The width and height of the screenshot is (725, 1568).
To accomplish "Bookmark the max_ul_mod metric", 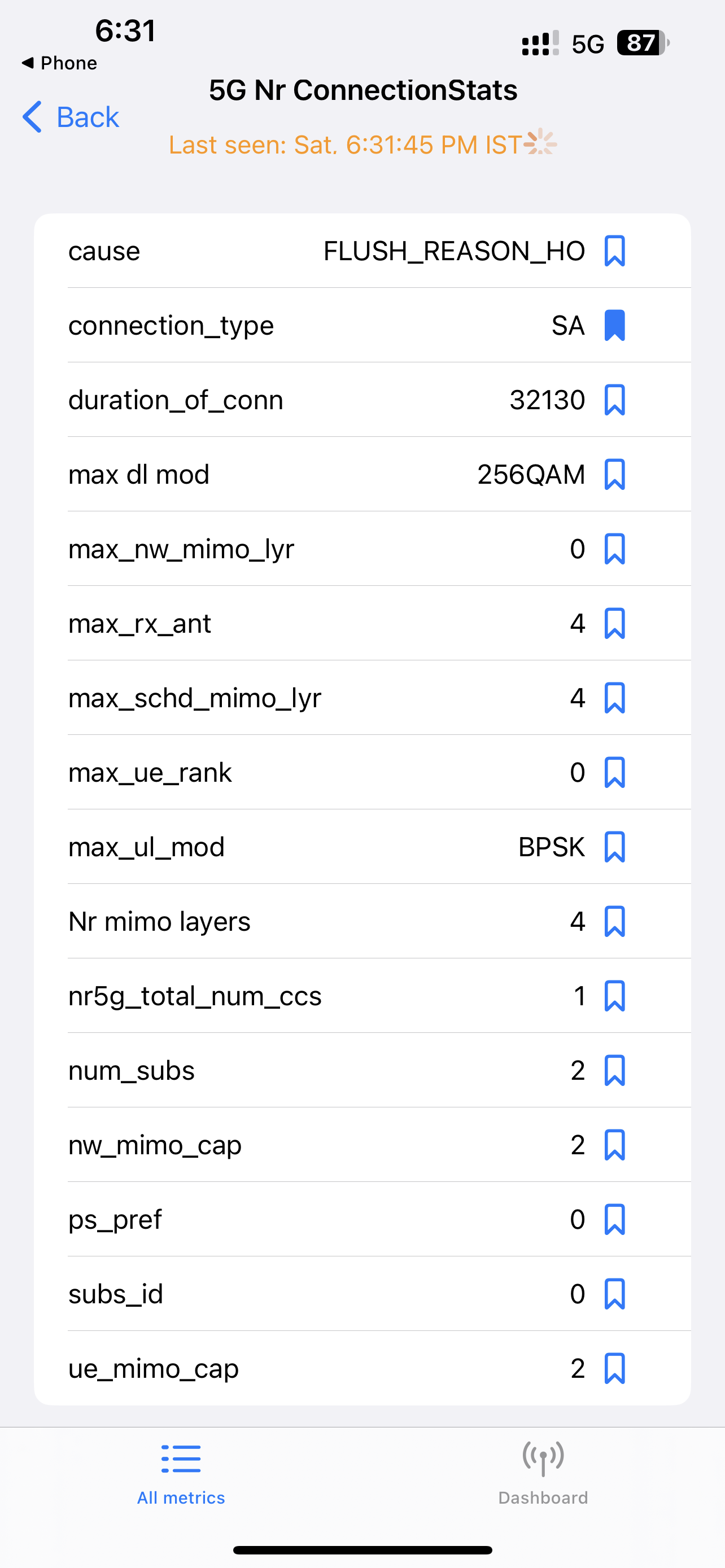I will tap(614, 847).
